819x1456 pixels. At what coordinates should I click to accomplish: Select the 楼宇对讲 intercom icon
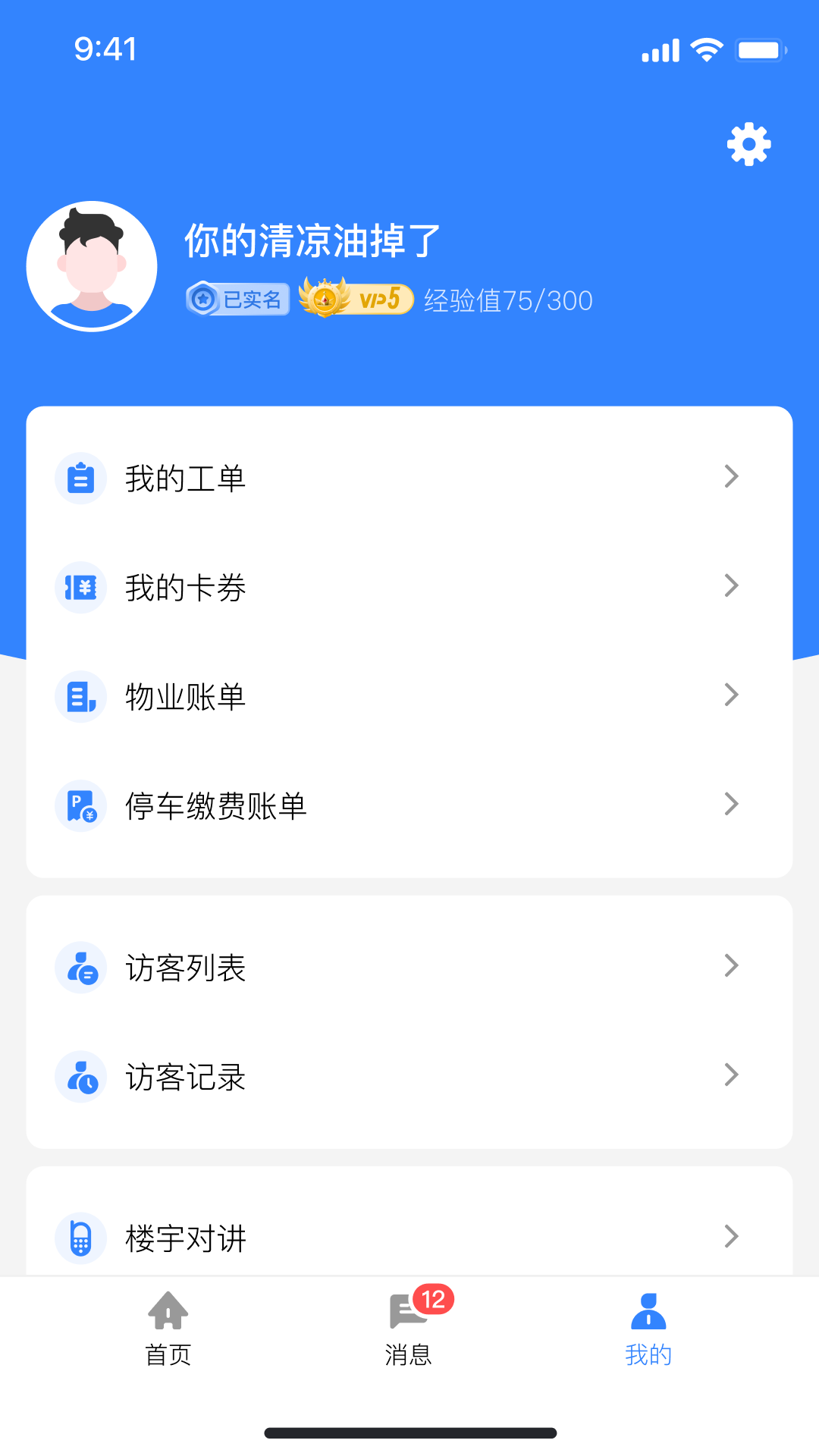point(80,1236)
